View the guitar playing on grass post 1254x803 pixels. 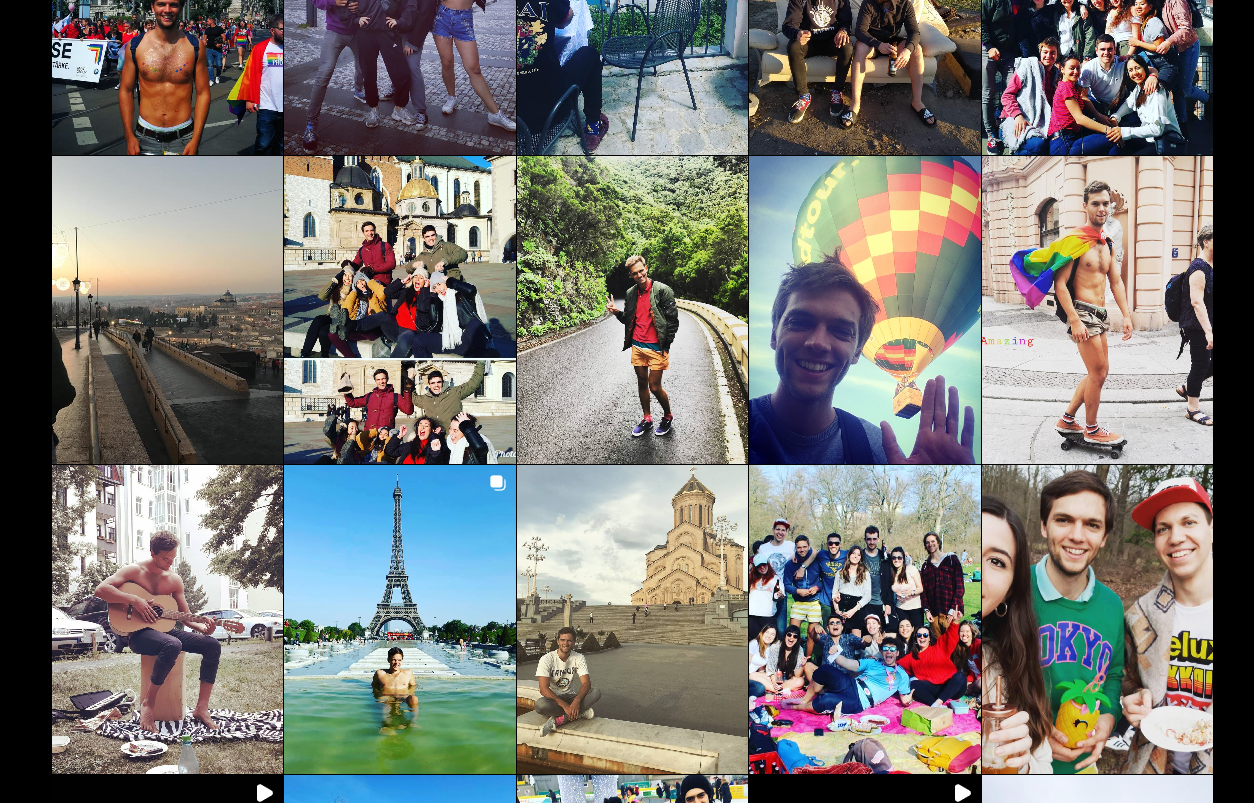pyautogui.click(x=167, y=619)
